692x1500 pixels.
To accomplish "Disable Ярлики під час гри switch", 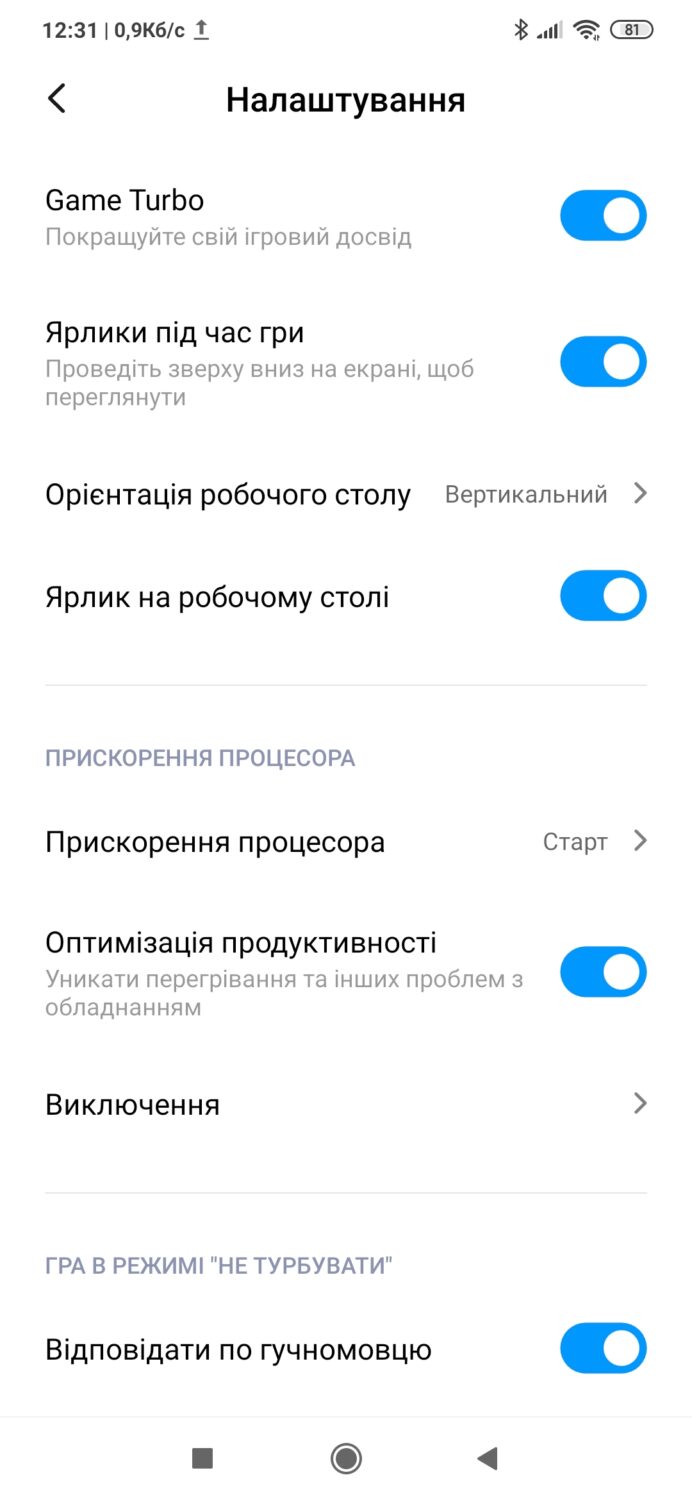I will pyautogui.click(x=603, y=362).
